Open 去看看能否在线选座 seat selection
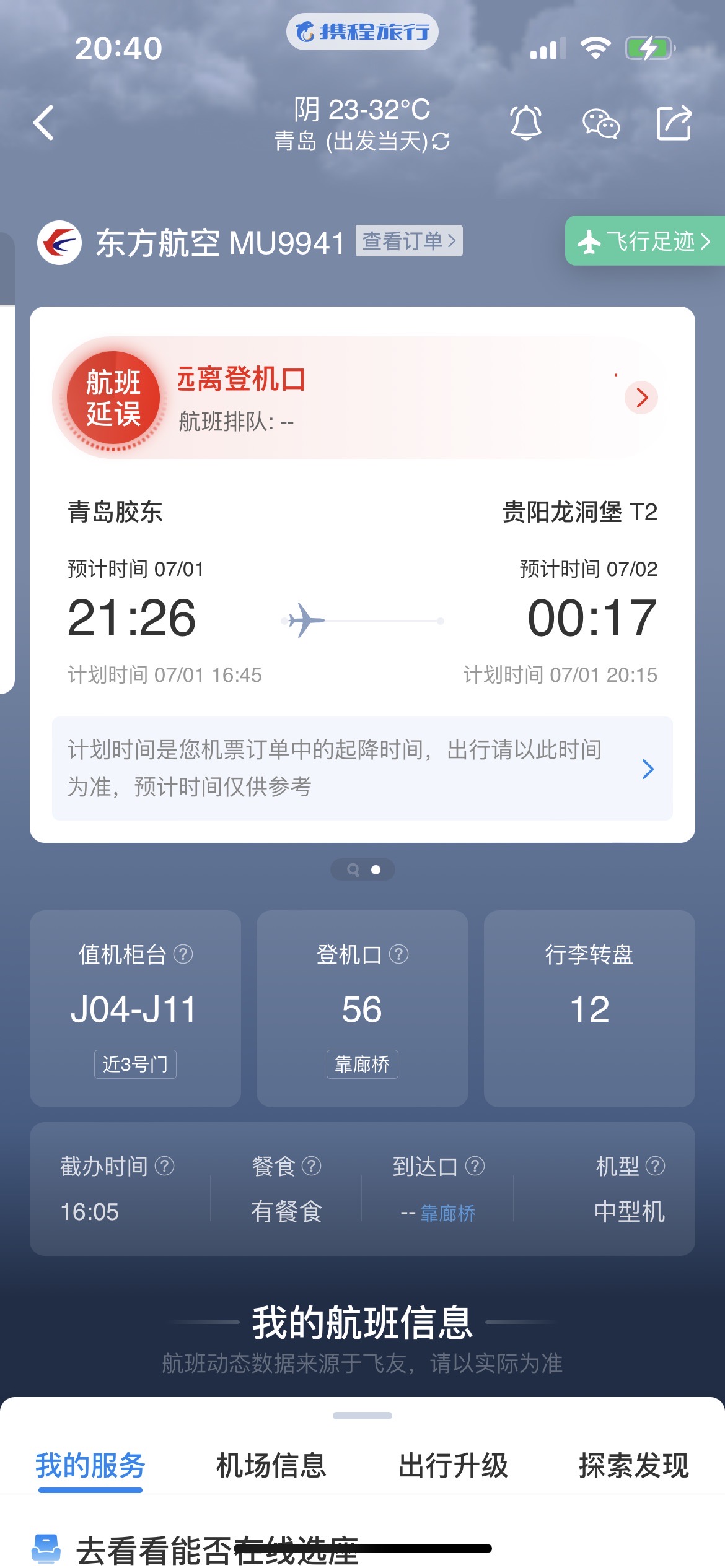Viewport: 725px width, 1568px height. coord(217,1549)
